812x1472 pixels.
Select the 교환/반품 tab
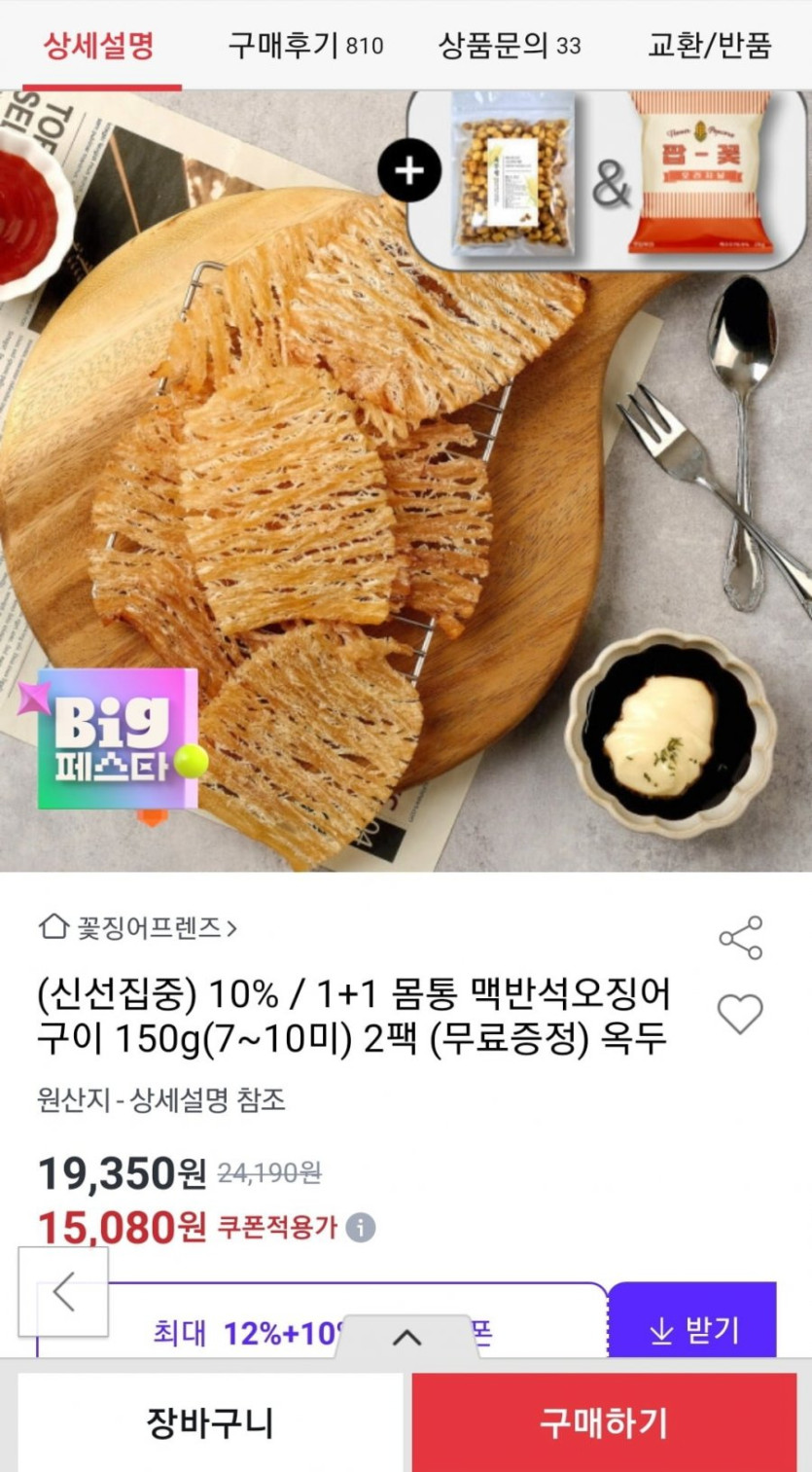pyautogui.click(x=709, y=46)
